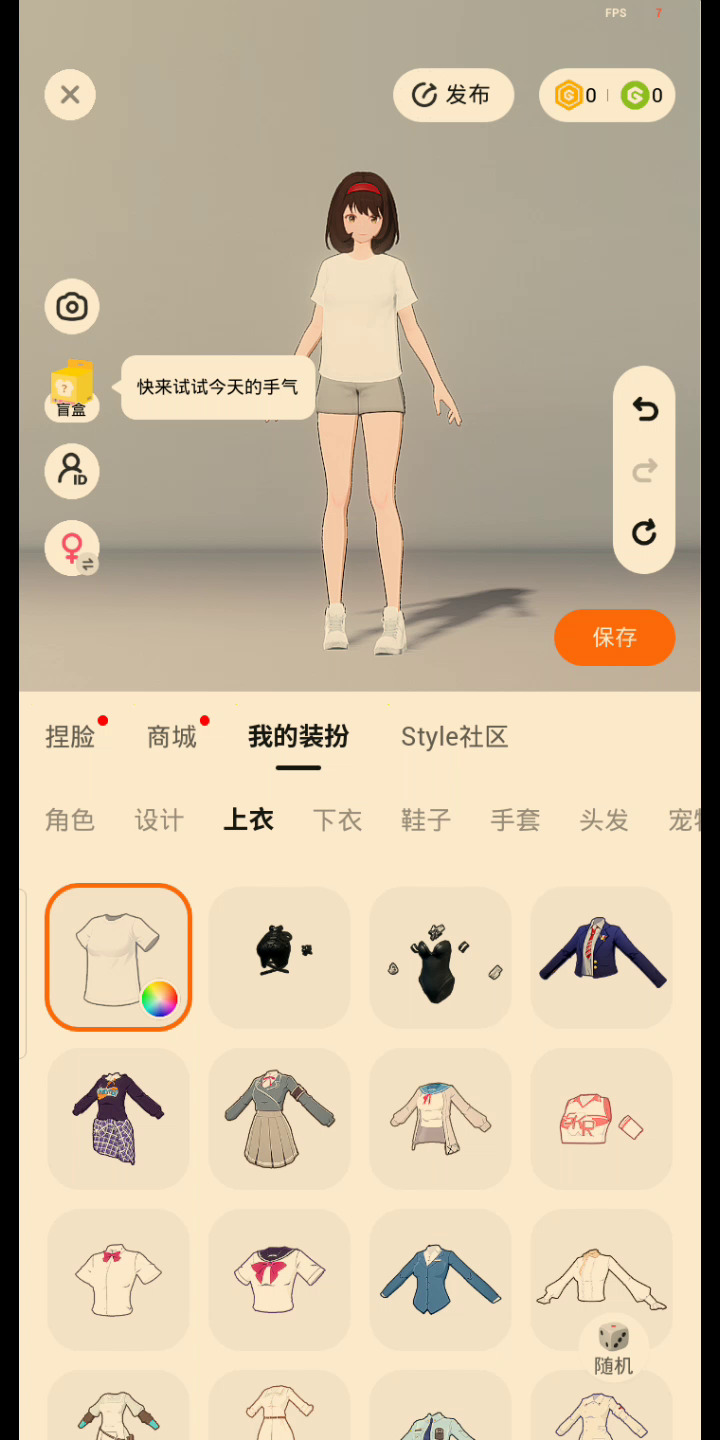Switch character gender
This screenshot has width=720, height=1440.
[x=72, y=548]
